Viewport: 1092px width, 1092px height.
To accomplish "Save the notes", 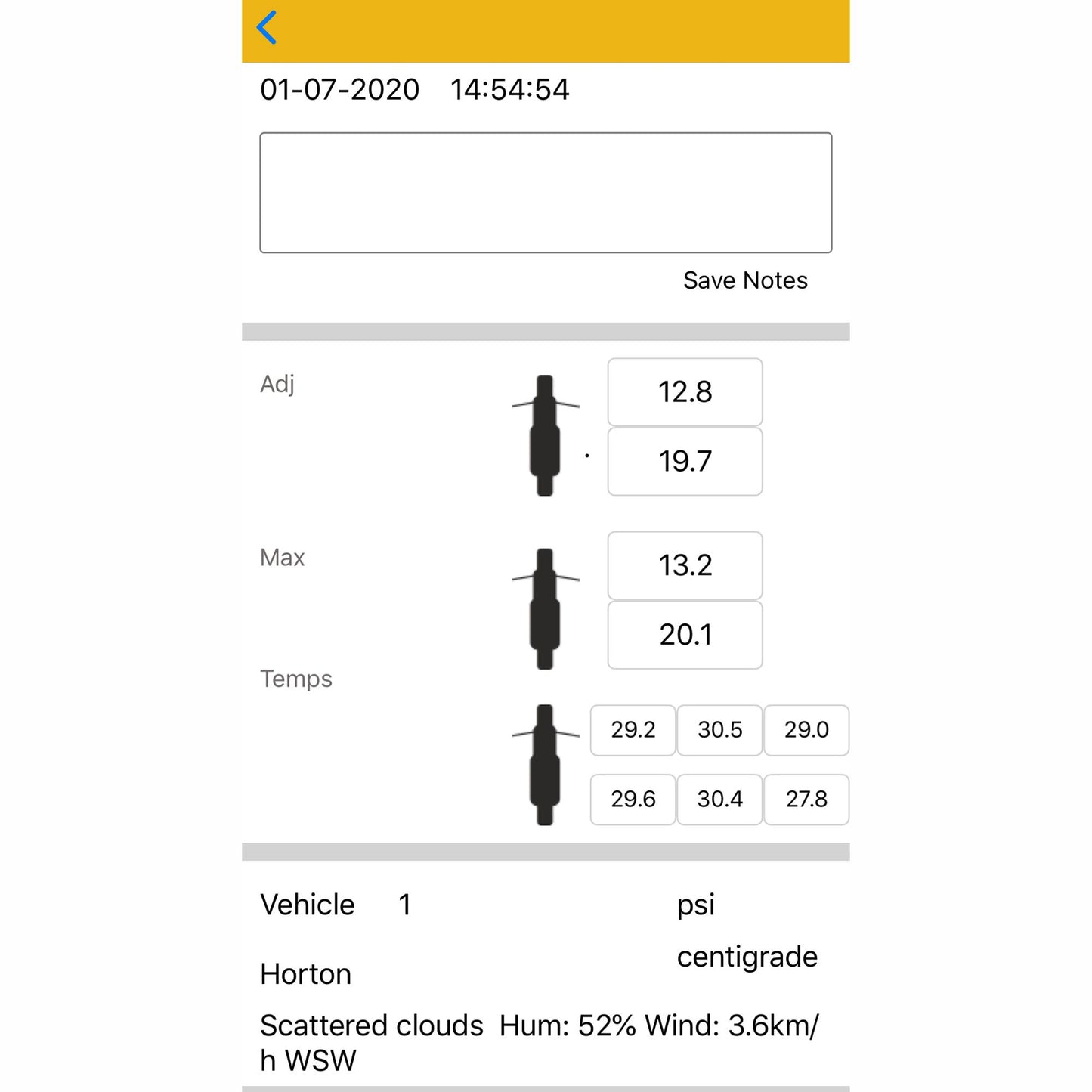I will [x=744, y=280].
